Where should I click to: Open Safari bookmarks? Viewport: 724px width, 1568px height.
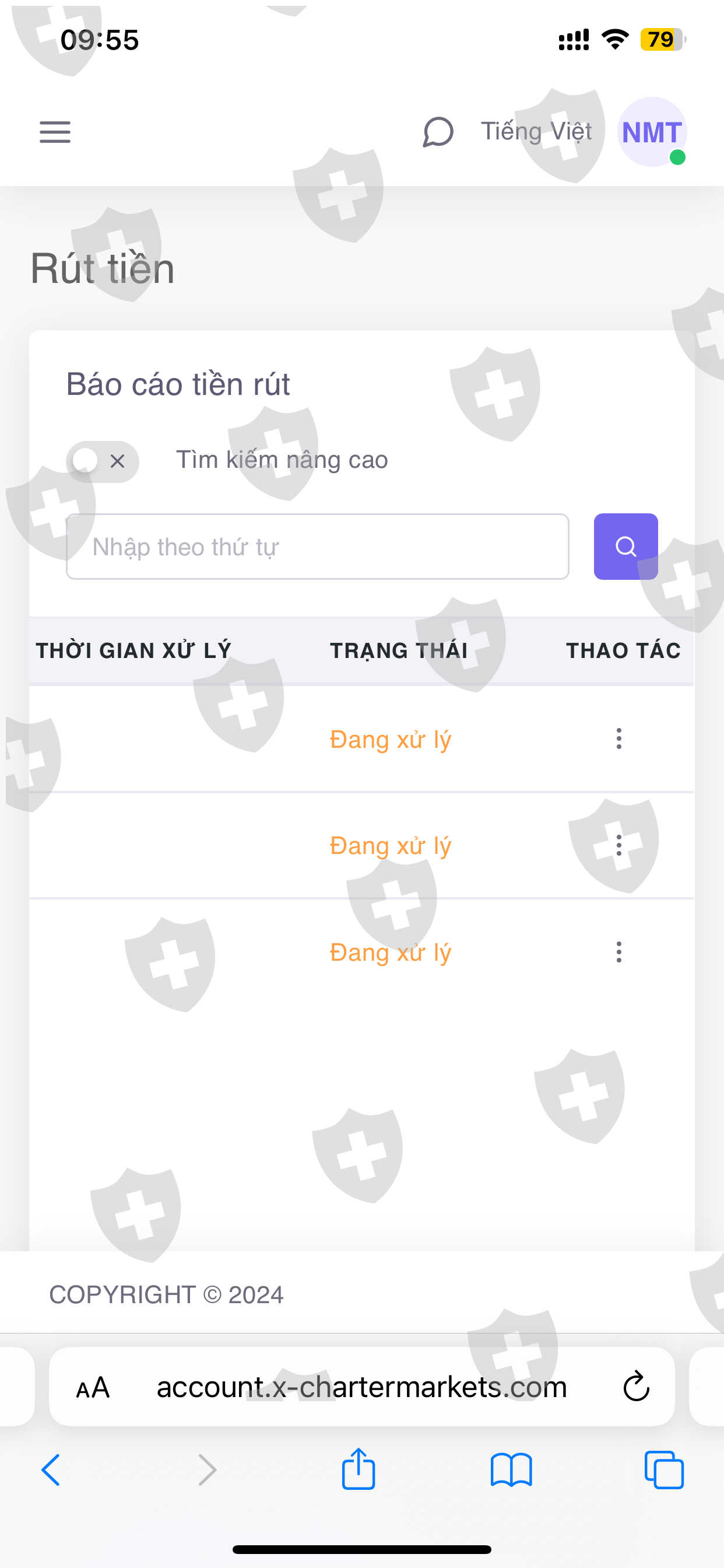click(x=511, y=1470)
